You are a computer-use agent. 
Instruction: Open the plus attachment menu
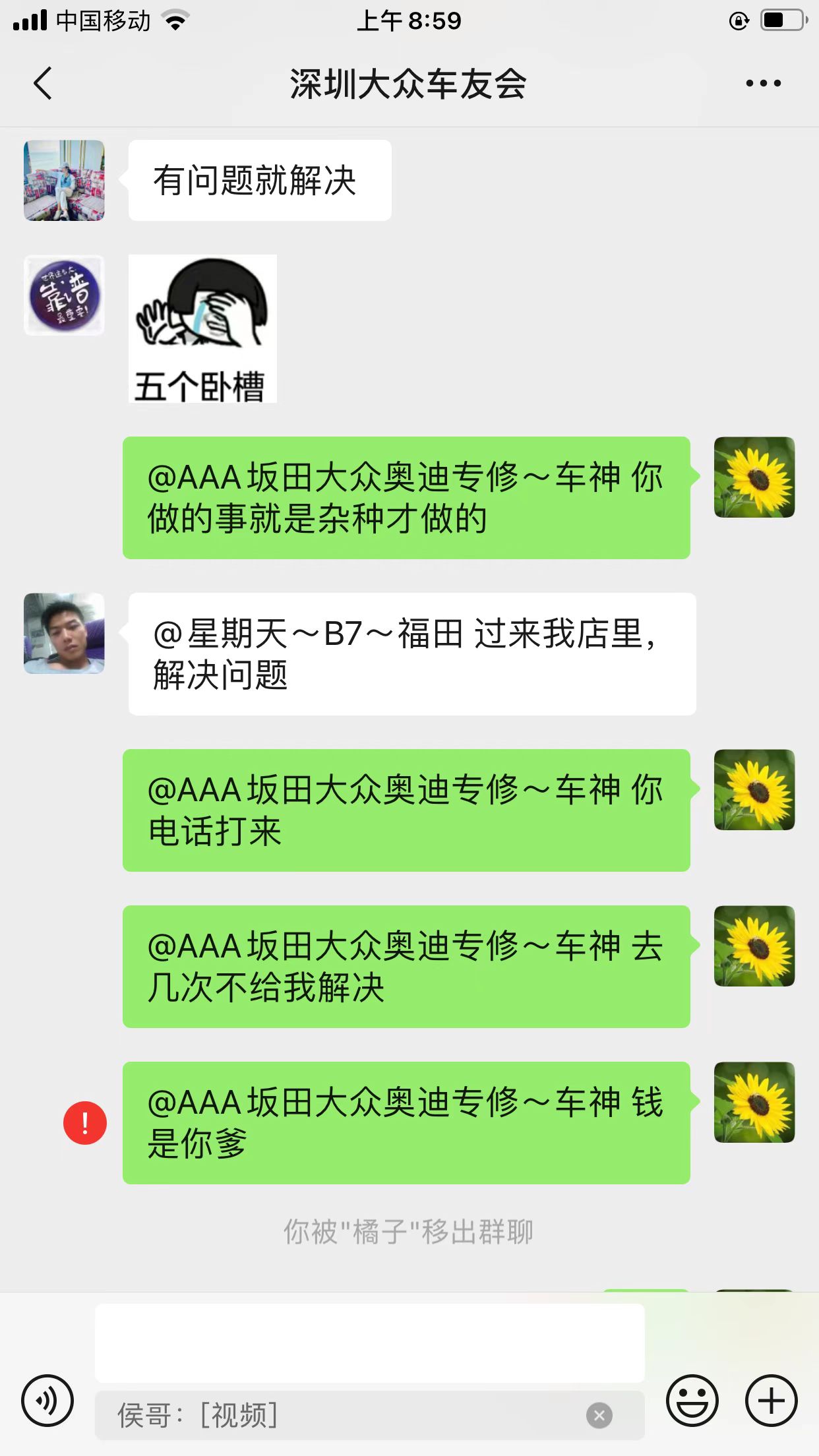[771, 1401]
